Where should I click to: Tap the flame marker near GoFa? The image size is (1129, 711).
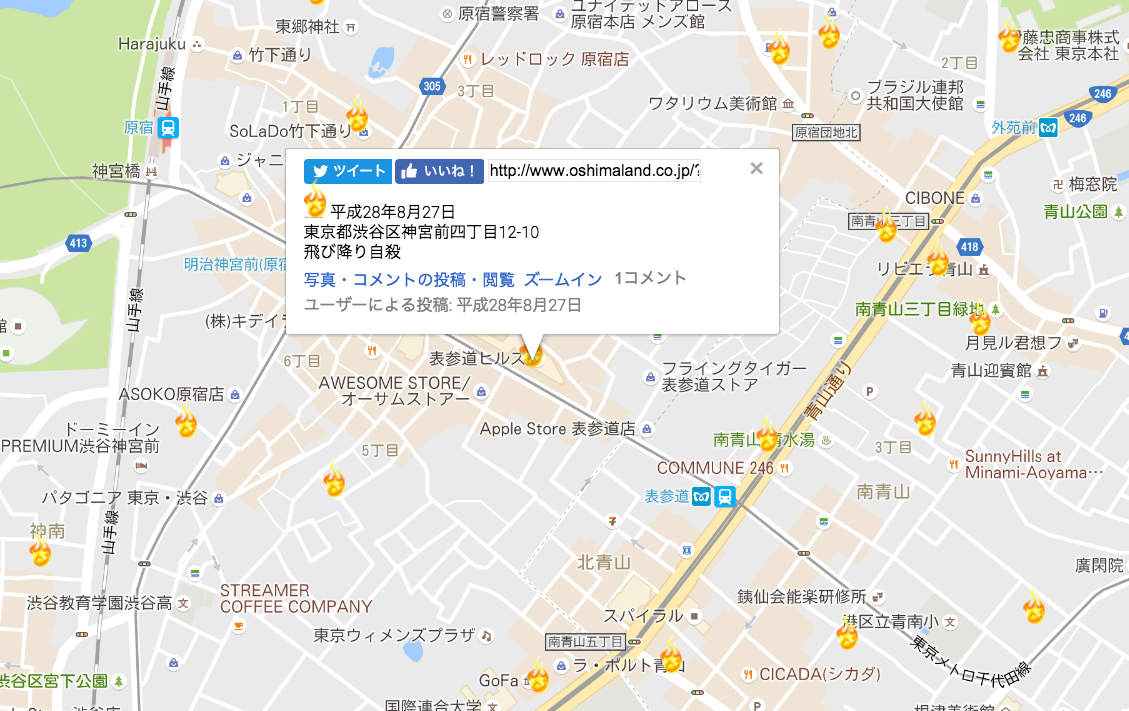click(537, 676)
